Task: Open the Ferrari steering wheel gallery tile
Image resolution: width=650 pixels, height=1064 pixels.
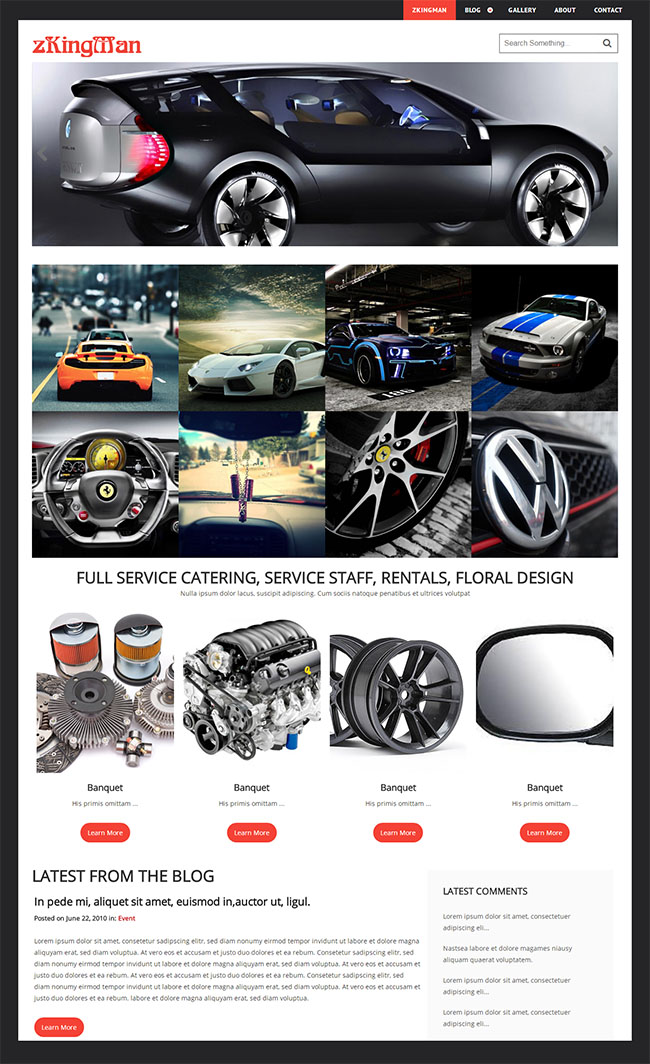Action: point(105,484)
